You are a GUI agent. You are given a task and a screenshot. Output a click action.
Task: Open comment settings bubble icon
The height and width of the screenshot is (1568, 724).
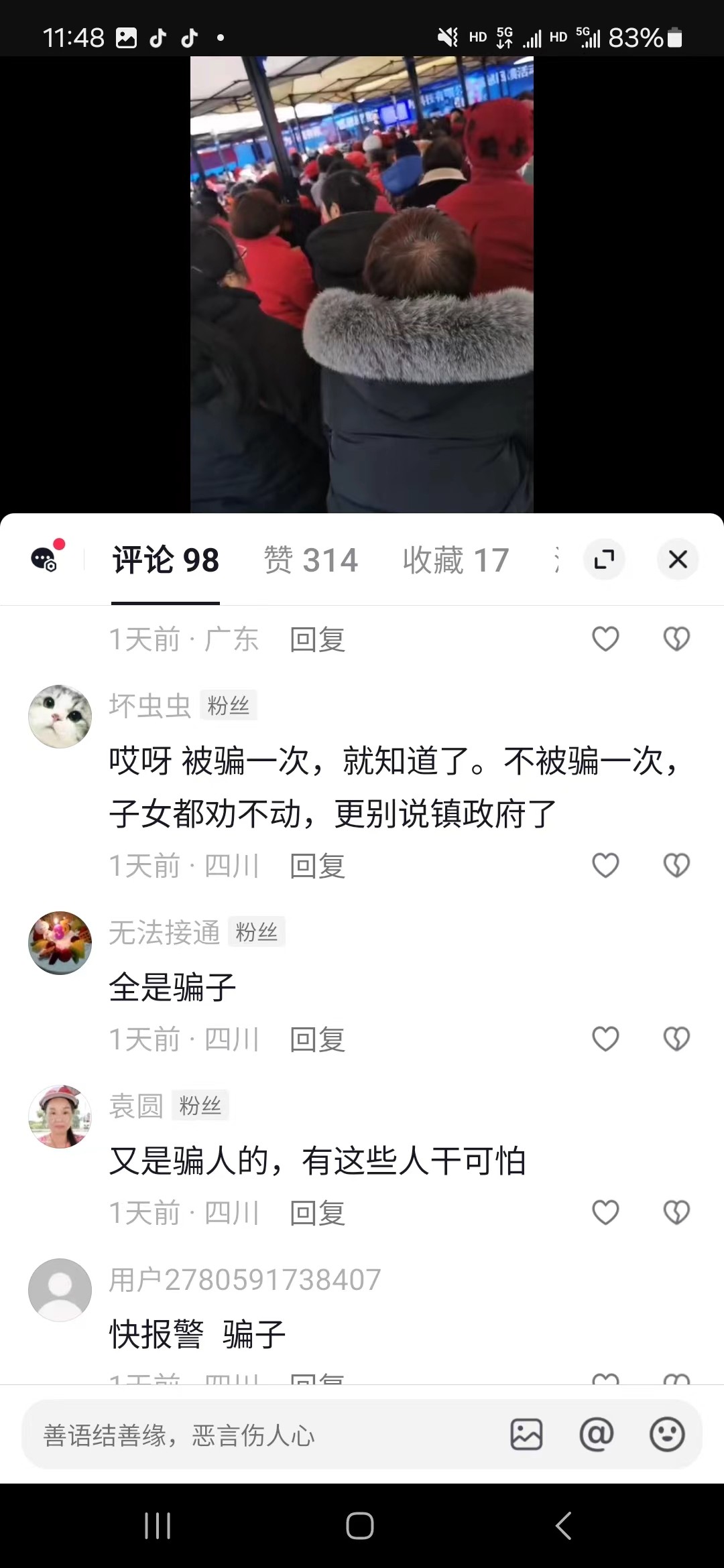tap(46, 558)
